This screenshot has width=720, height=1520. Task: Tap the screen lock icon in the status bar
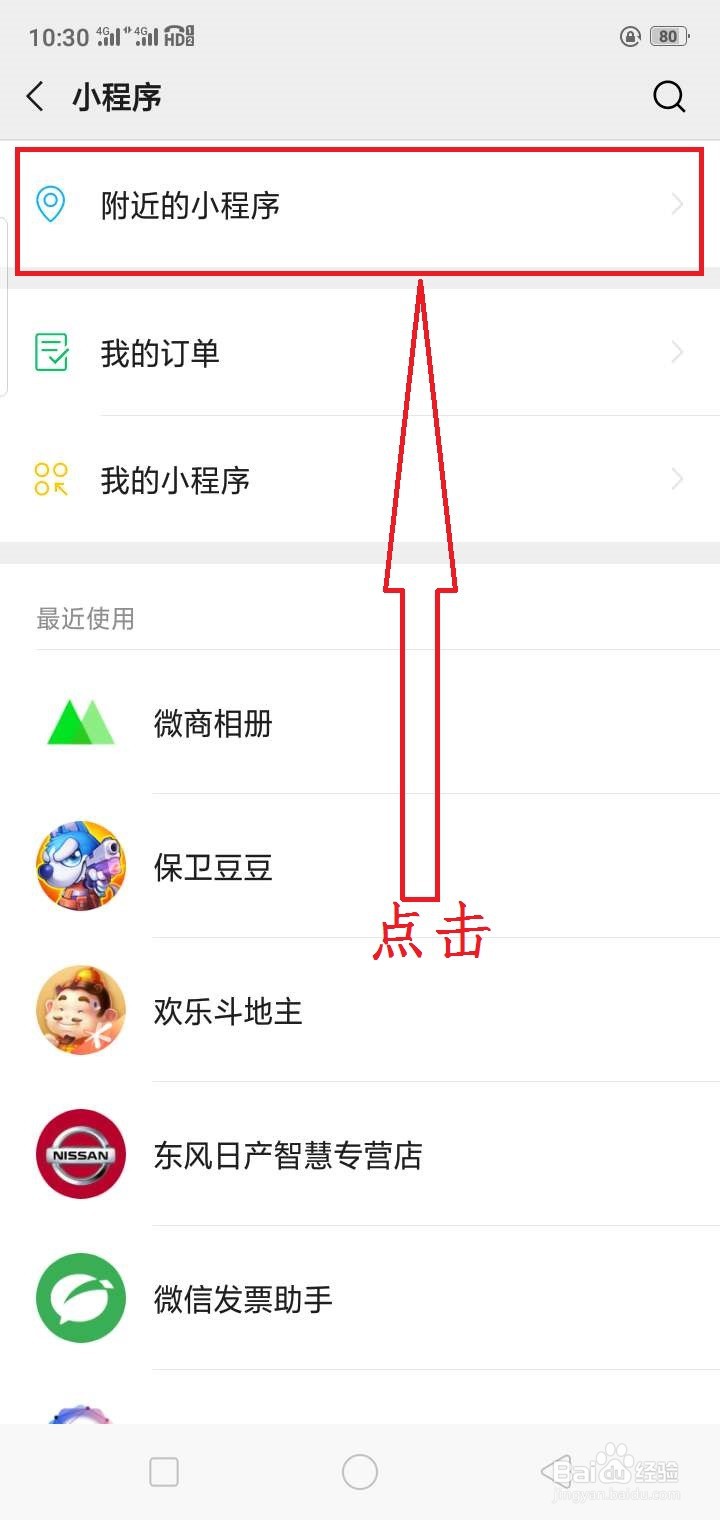[x=630, y=36]
